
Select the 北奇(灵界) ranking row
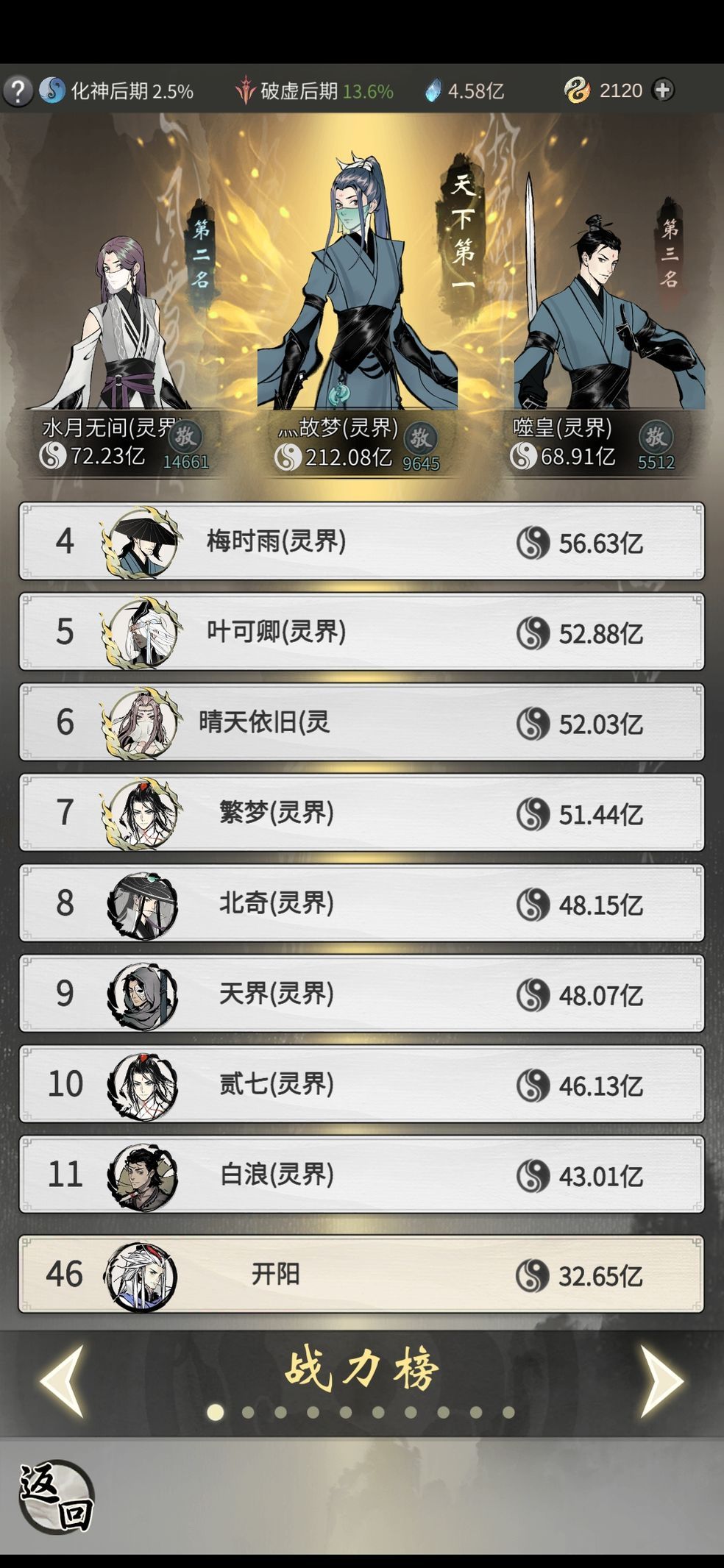tap(362, 904)
